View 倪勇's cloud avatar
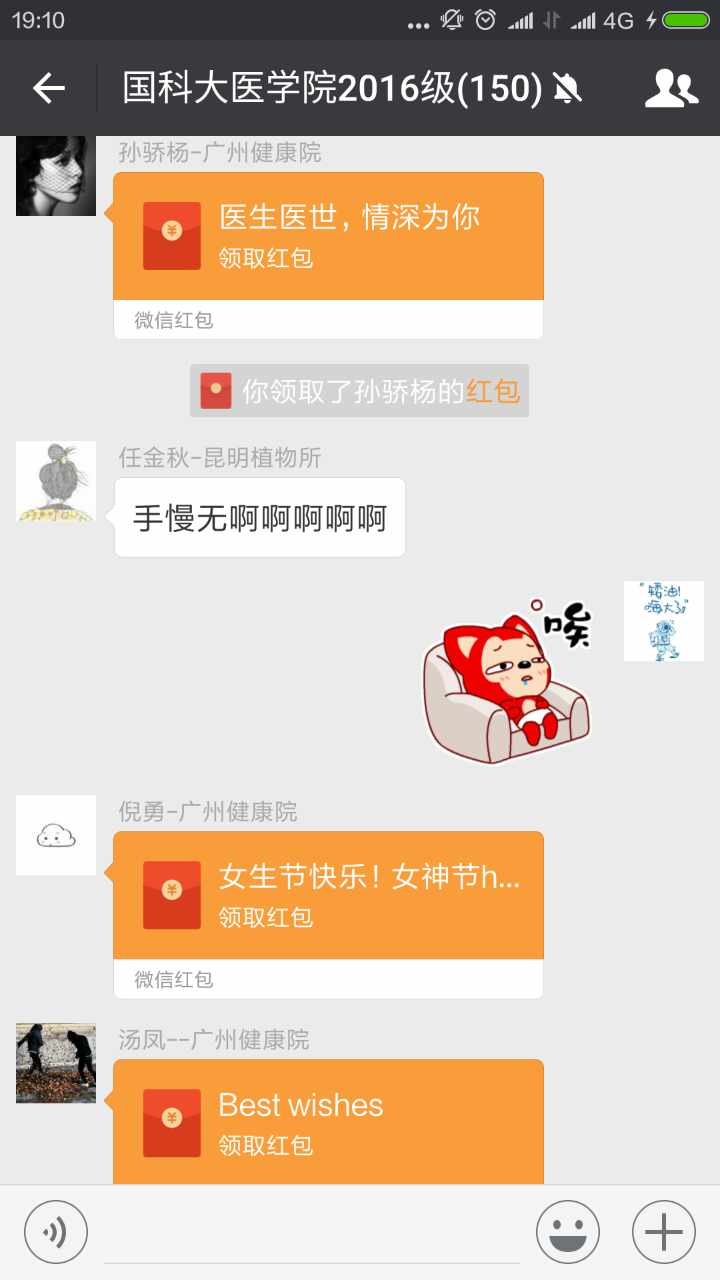The height and width of the screenshot is (1280, 720). (x=56, y=835)
